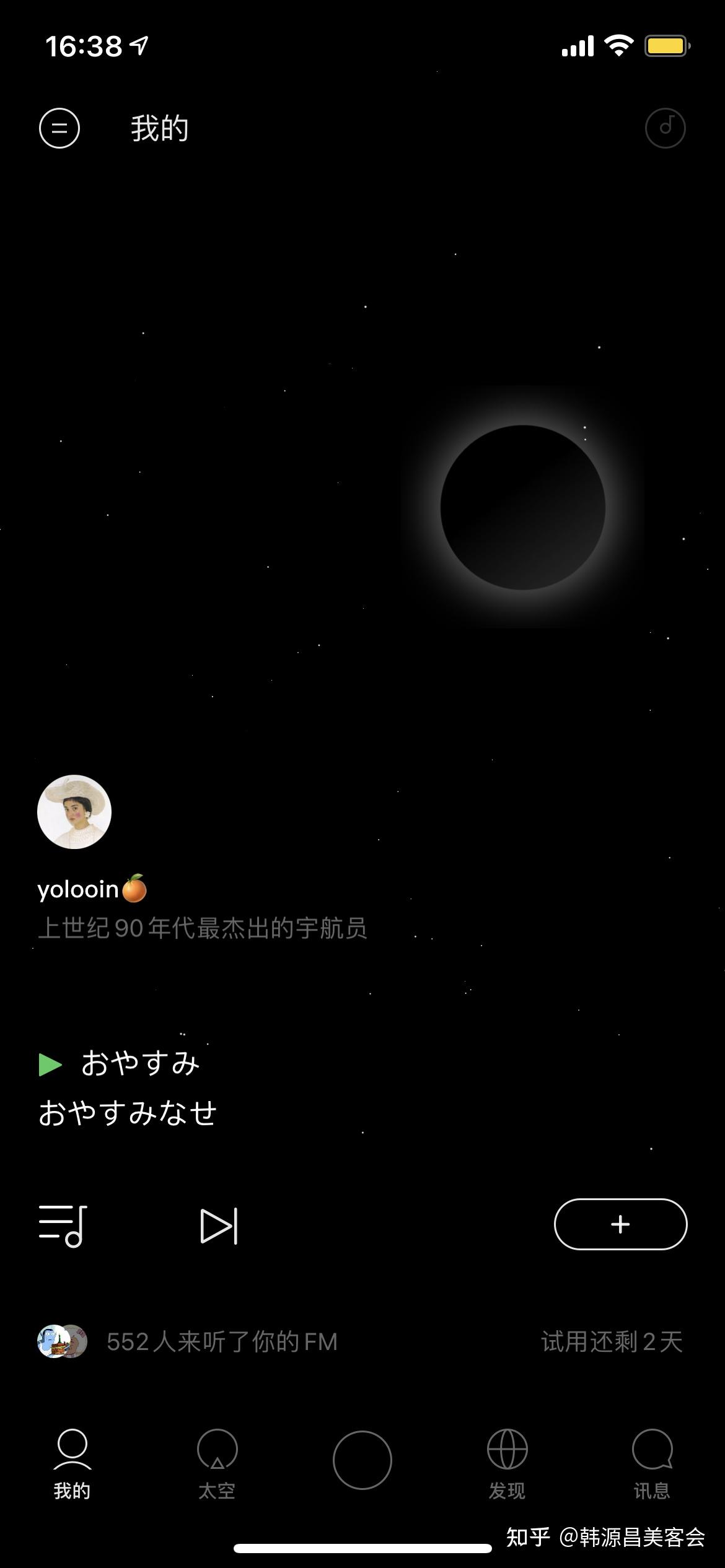The width and height of the screenshot is (725, 1568).
Task: Open the playlist queue icon
Action: (x=63, y=1226)
